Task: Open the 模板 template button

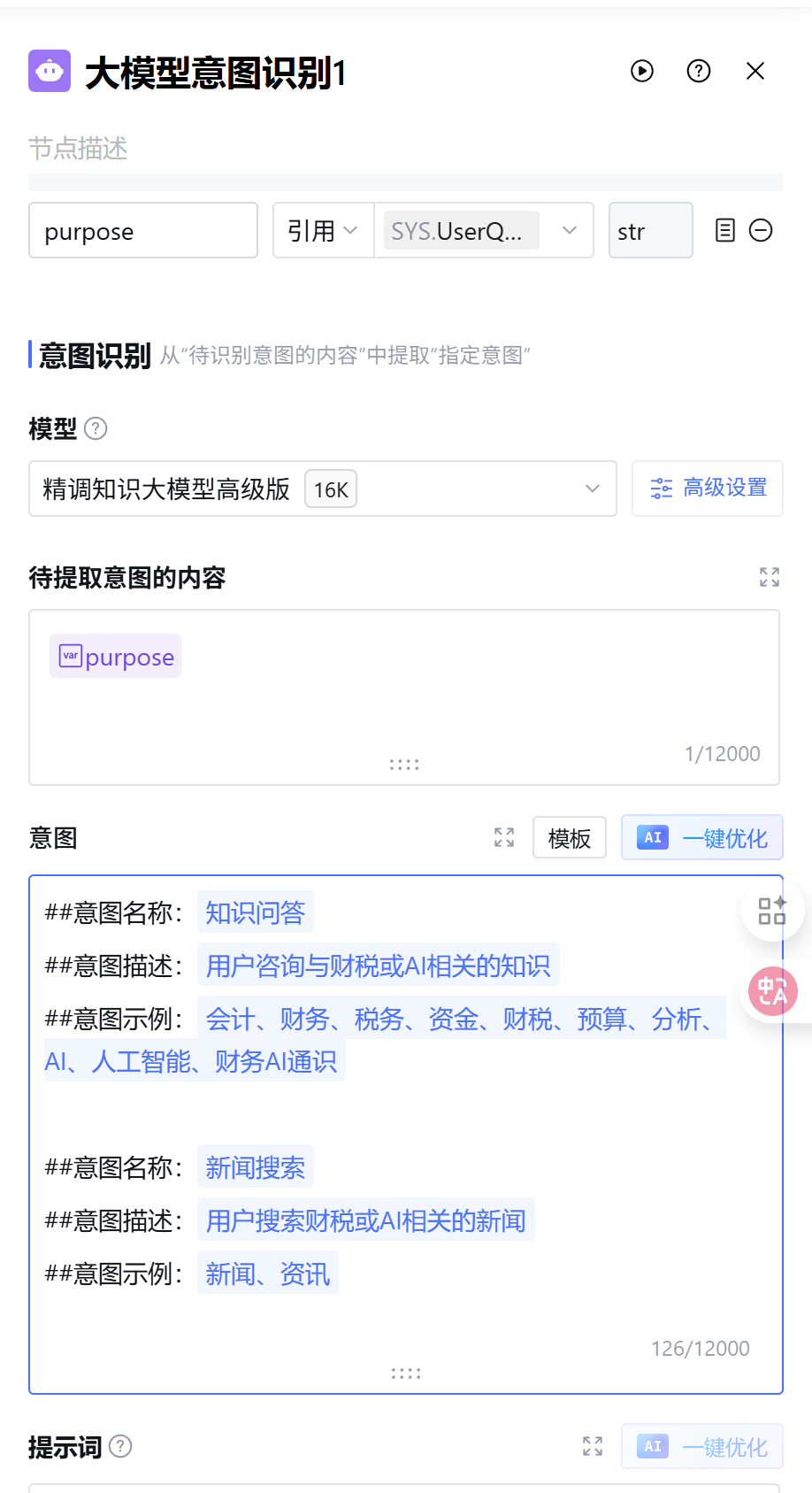Action: pyautogui.click(x=570, y=838)
